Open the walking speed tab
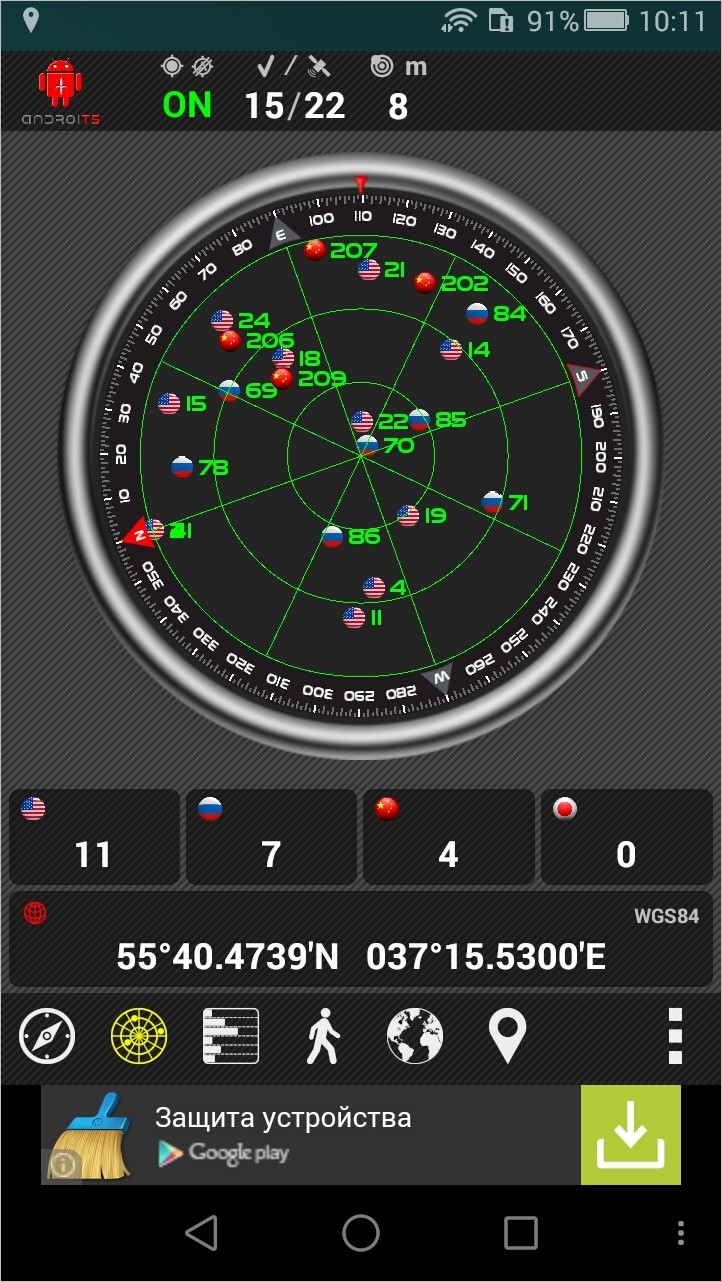The height and width of the screenshot is (1282, 722). coord(323,1036)
